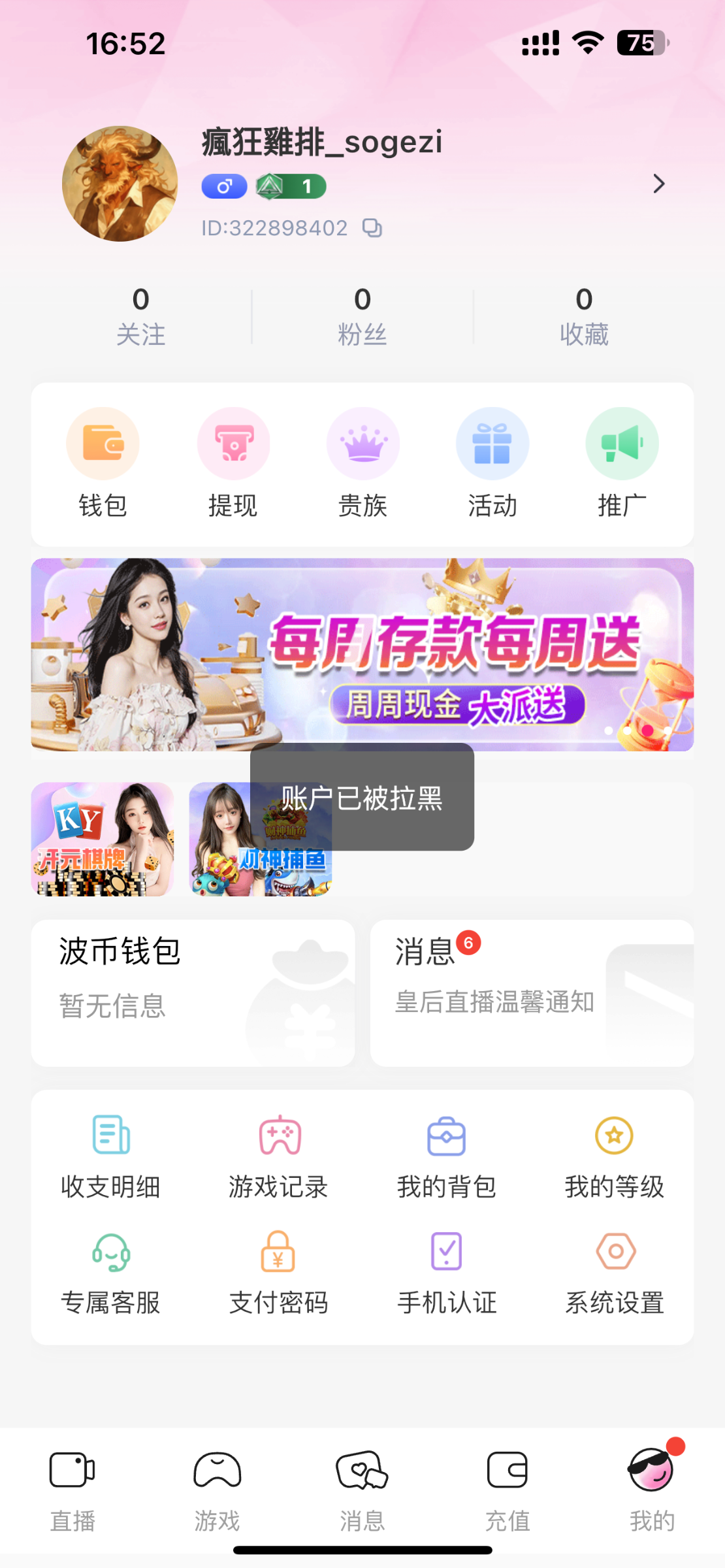
Task: Copy the user ID 322898402
Action: [x=372, y=228]
